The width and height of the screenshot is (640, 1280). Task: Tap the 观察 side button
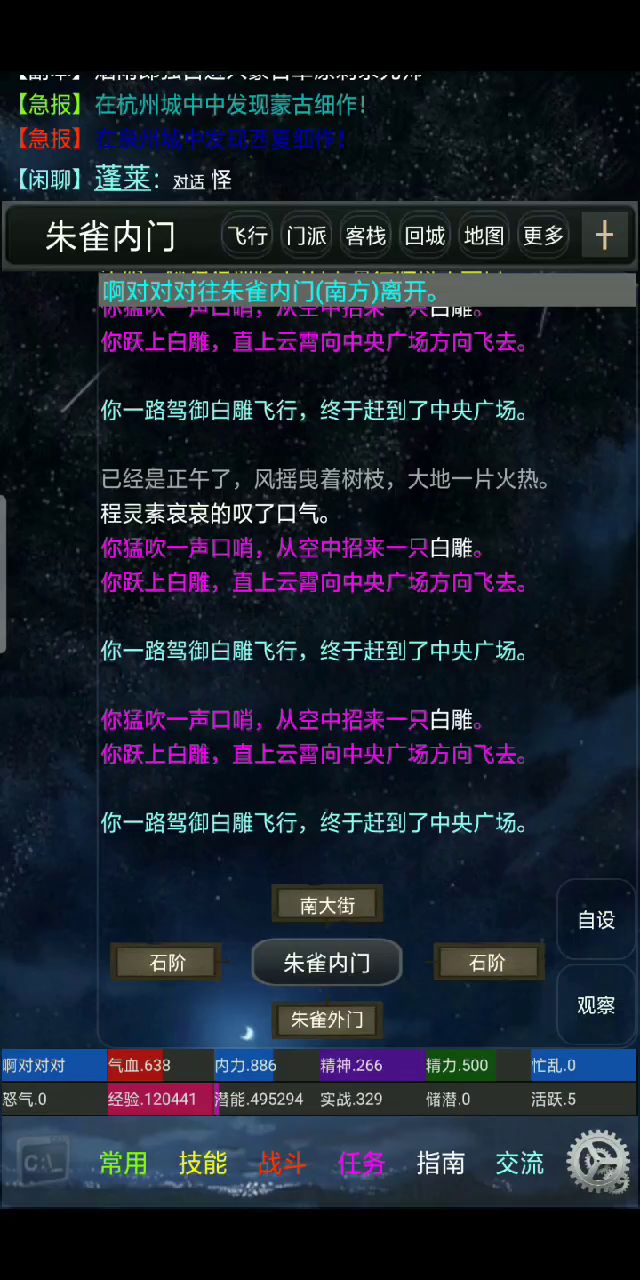coord(596,1005)
